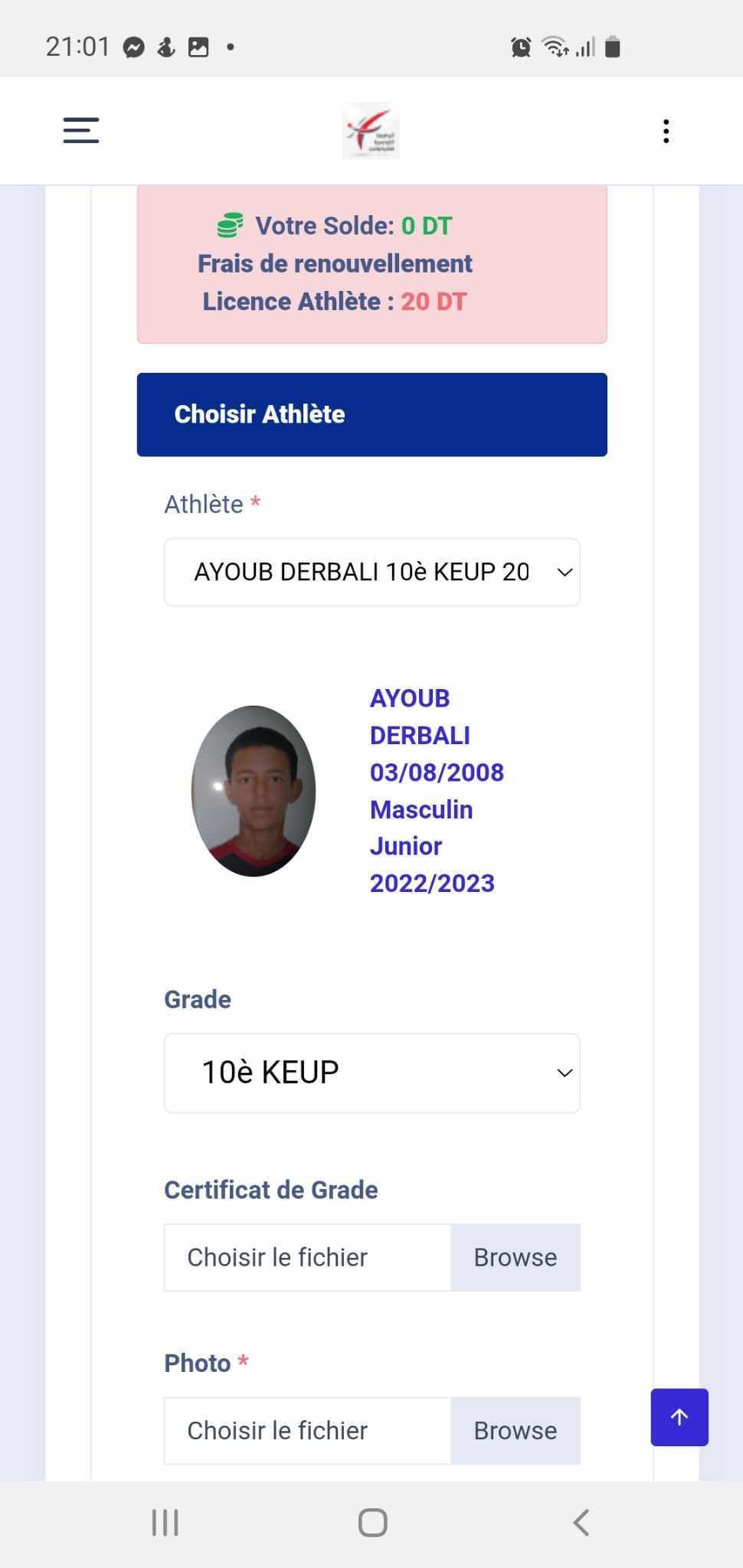
Task: Open the Grade dropdown showing 10è KEUP
Action: tap(371, 1073)
